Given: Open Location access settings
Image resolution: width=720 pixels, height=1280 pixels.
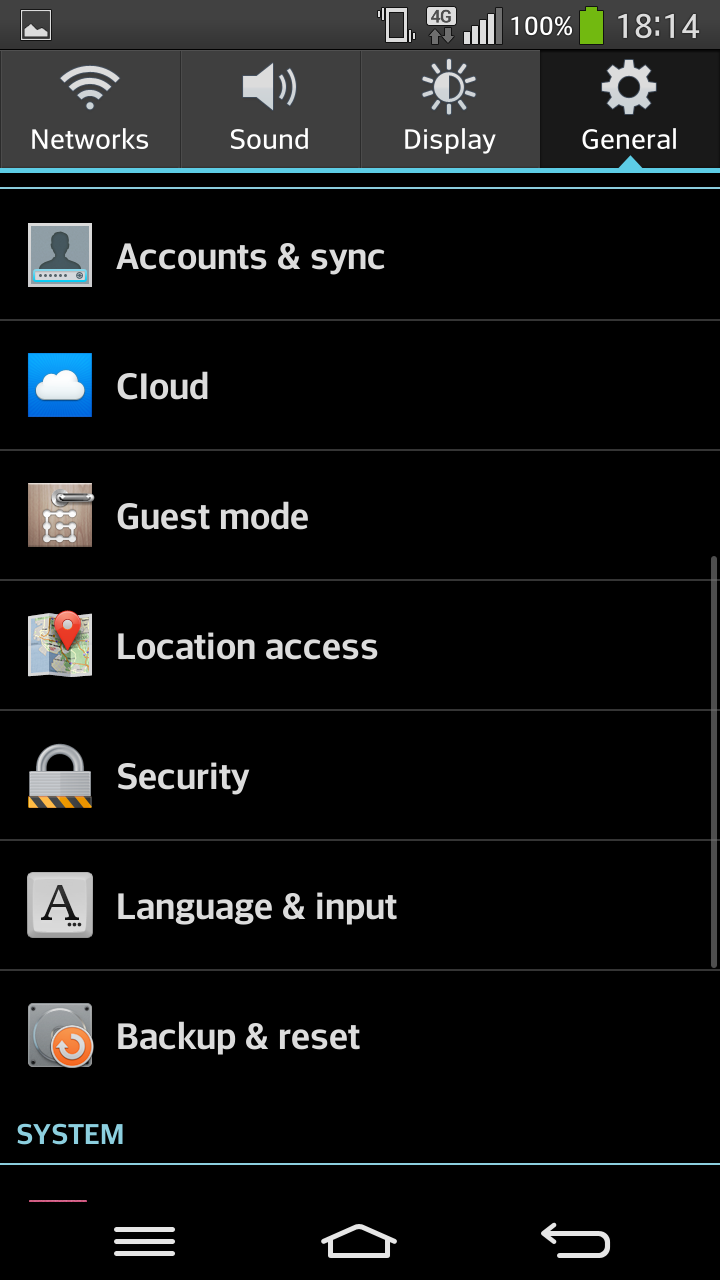Looking at the screenshot, I should [360, 646].
